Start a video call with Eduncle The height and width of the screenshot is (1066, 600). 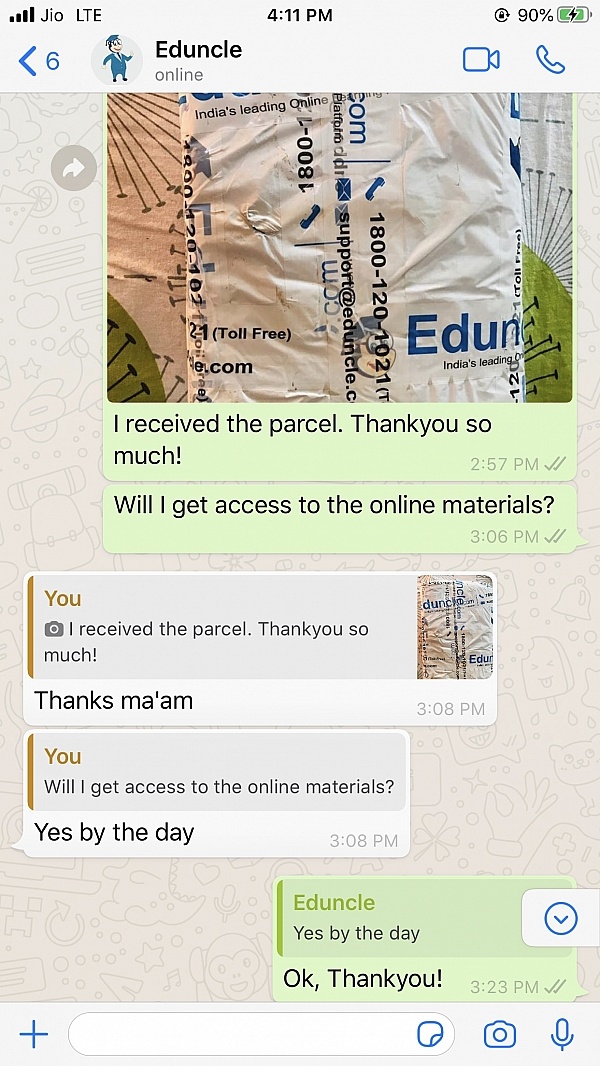pyautogui.click(x=481, y=60)
